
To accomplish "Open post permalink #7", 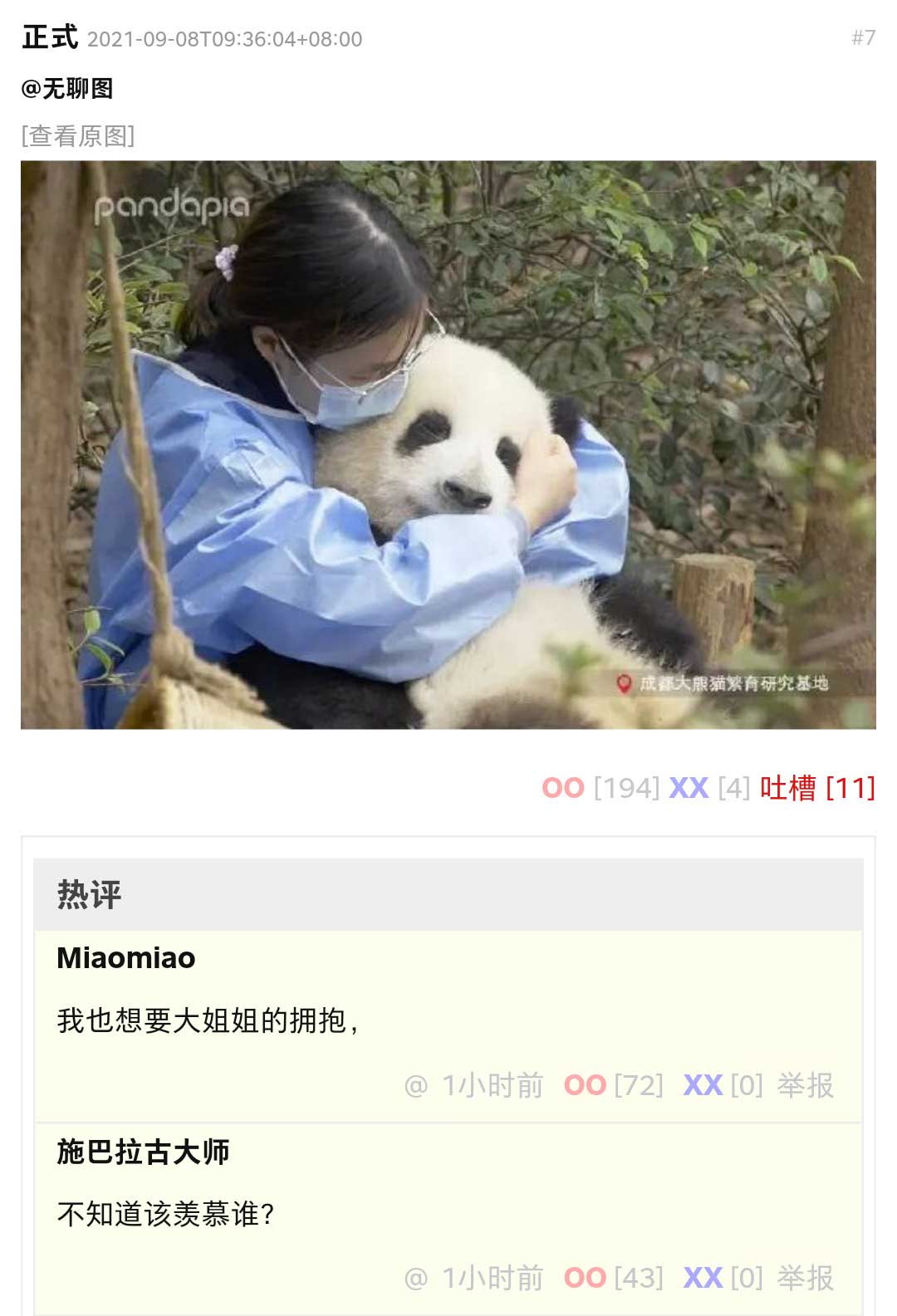I will 863,38.
